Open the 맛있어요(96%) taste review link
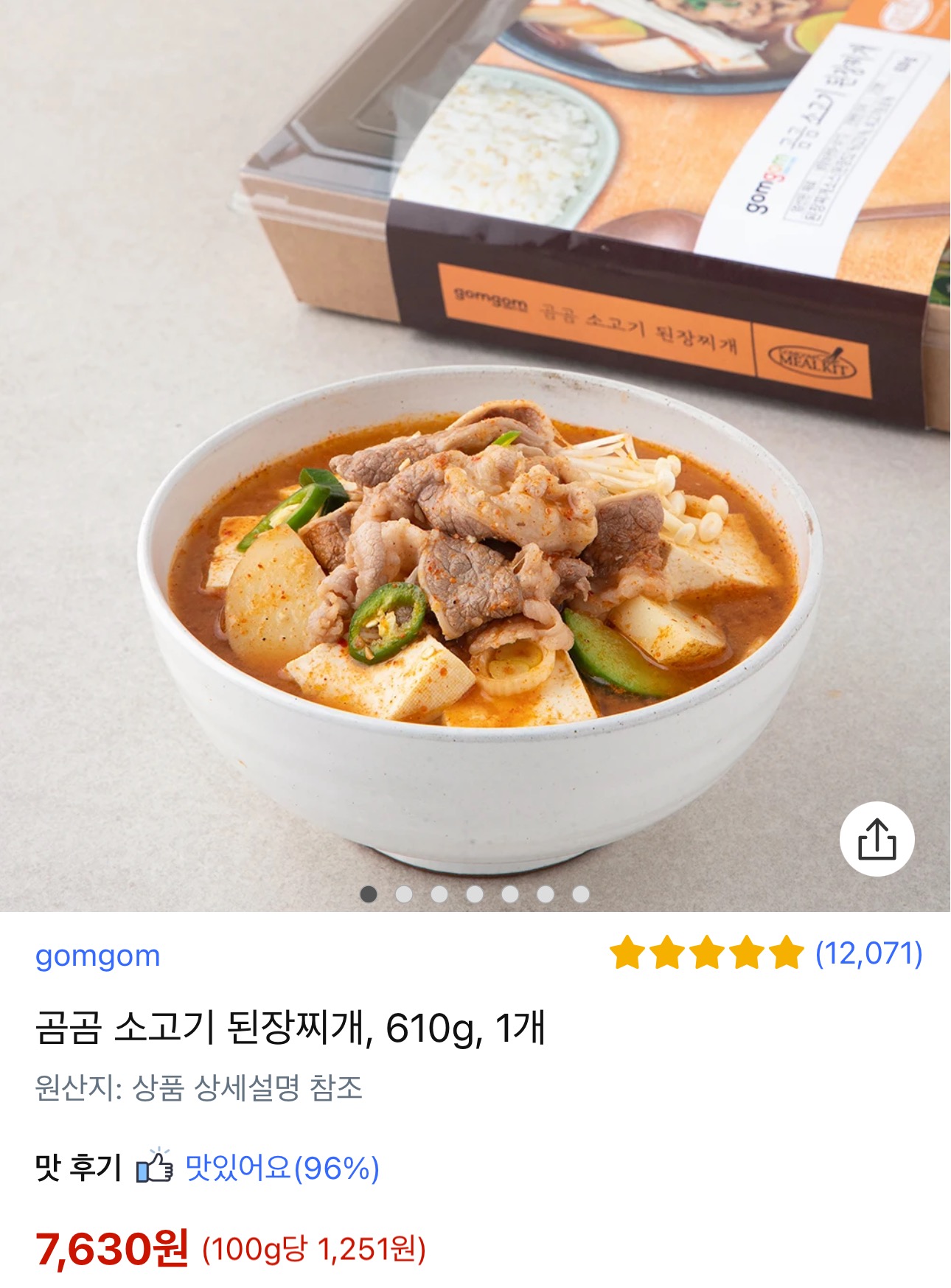This screenshot has height=1288, width=951. point(282,1168)
